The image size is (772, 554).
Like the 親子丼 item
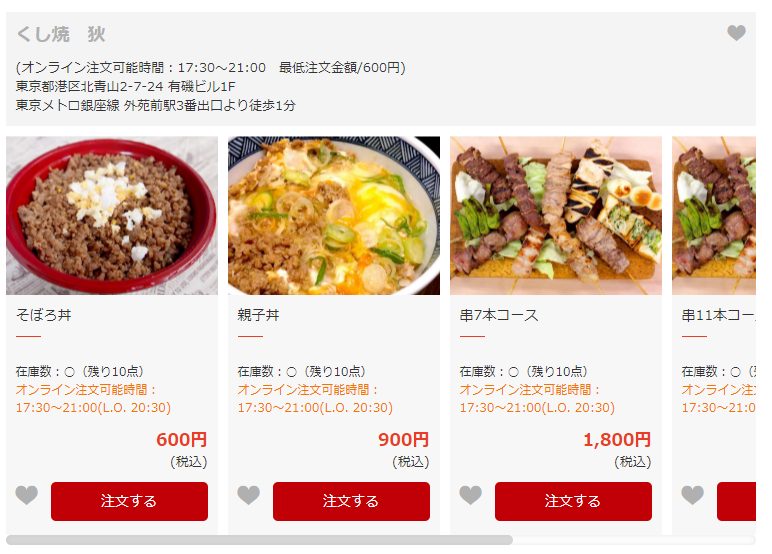[248, 495]
